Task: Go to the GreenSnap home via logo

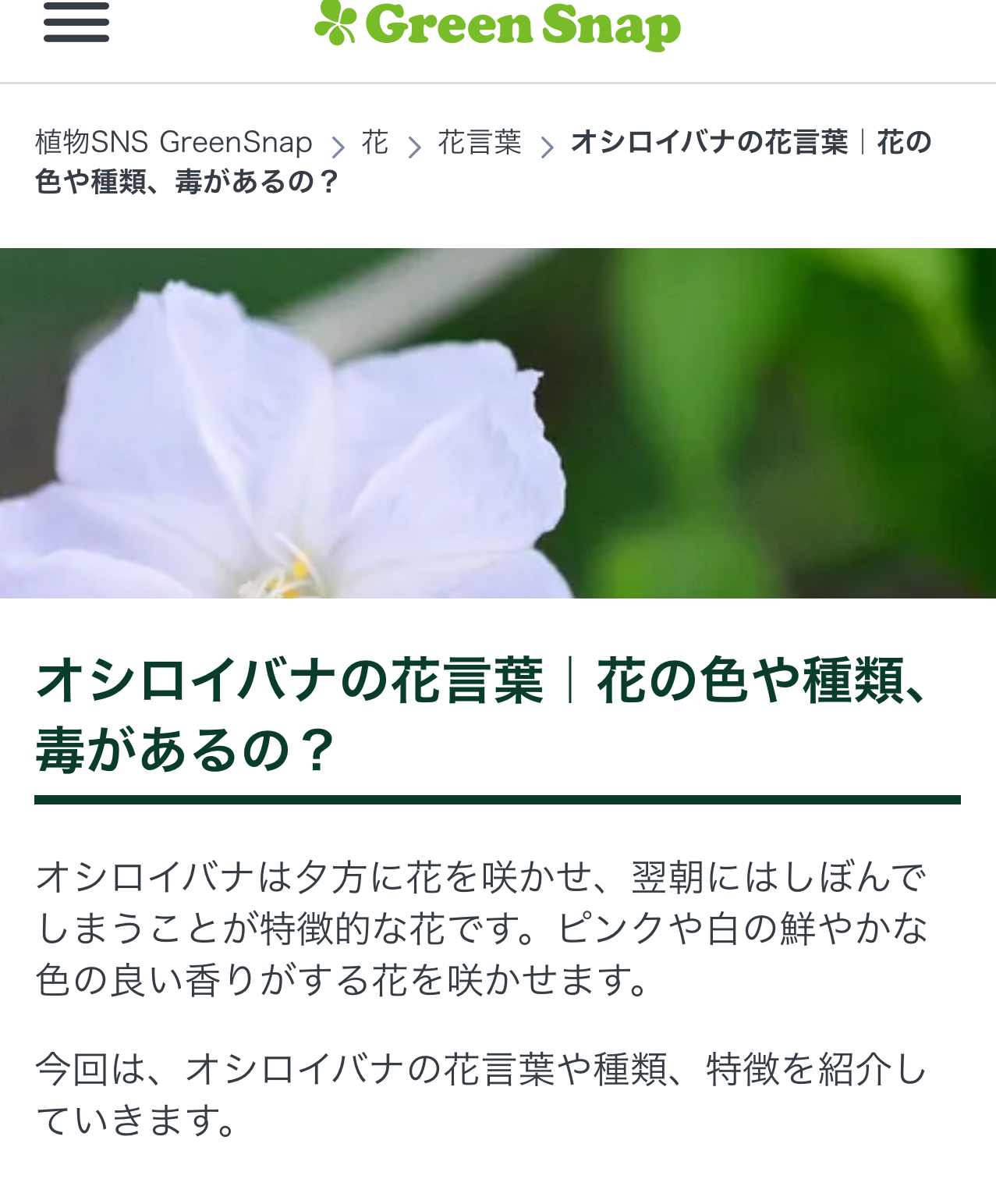Action: click(x=498, y=25)
